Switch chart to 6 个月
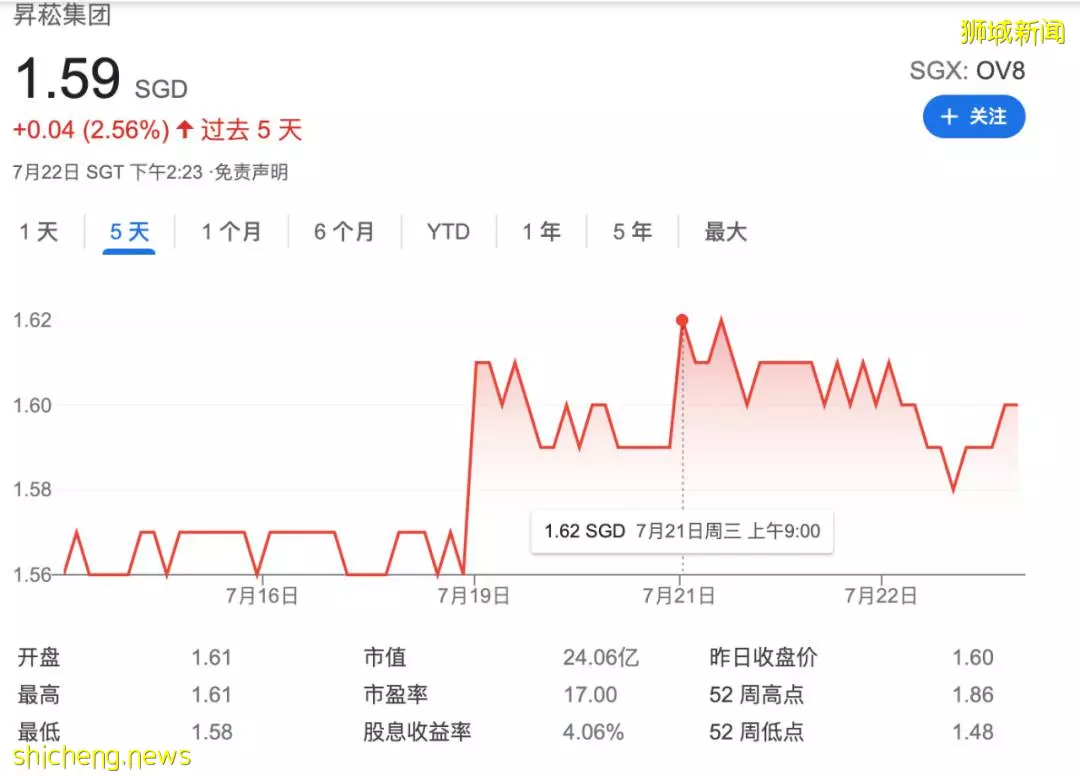Image resolution: width=1080 pixels, height=776 pixels. tap(344, 232)
